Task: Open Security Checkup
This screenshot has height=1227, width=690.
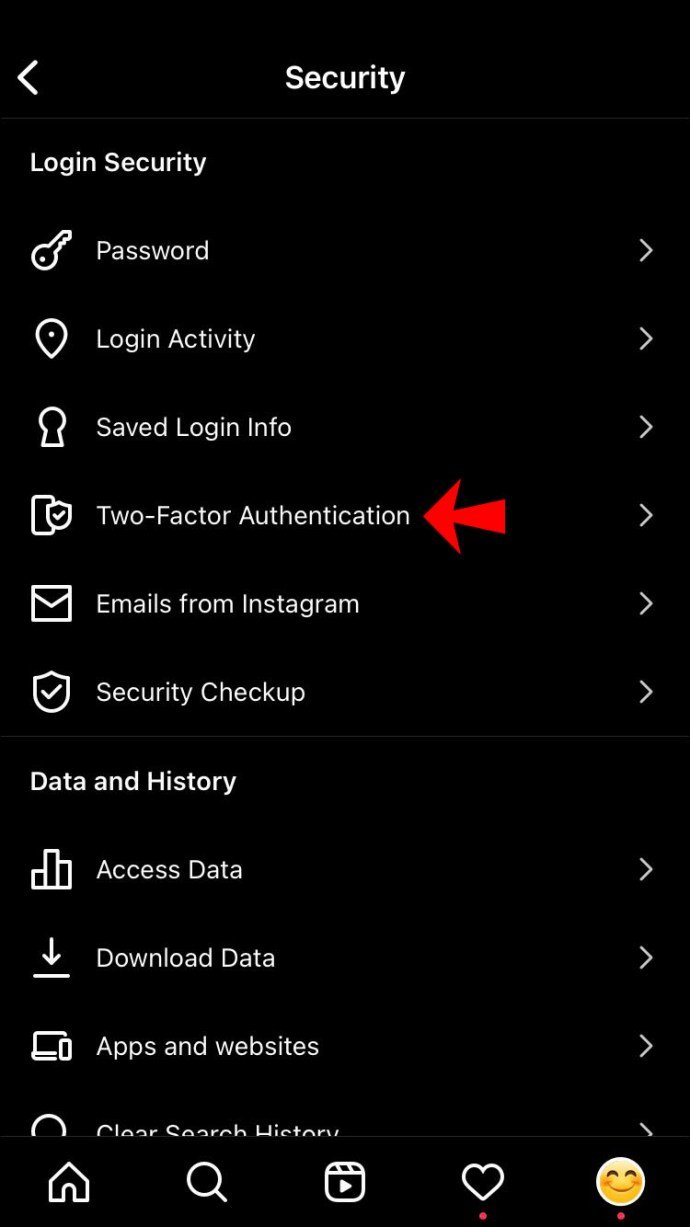Action: click(200, 692)
